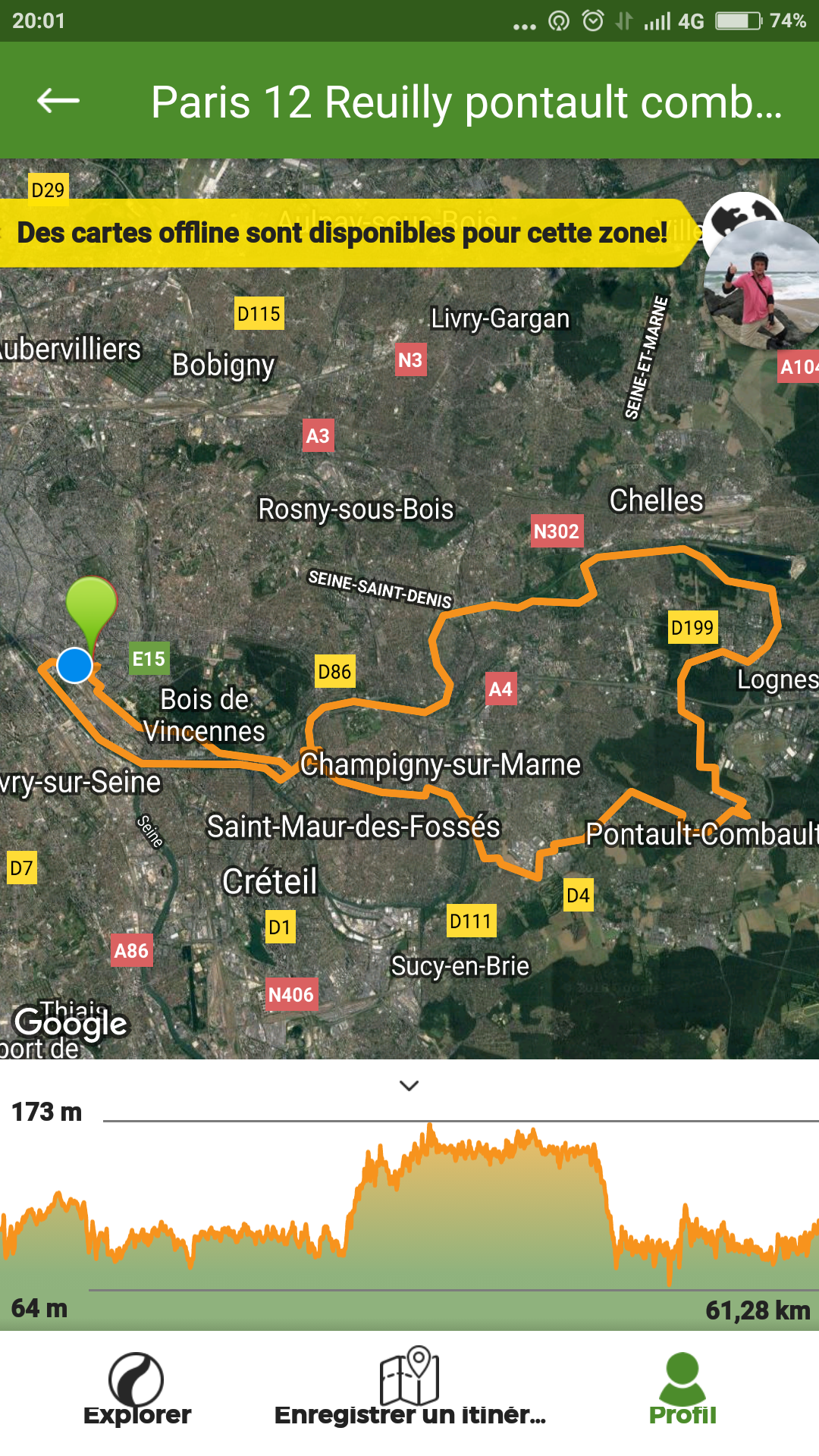
Task: Switch to the Profil tab
Action: point(682,1392)
